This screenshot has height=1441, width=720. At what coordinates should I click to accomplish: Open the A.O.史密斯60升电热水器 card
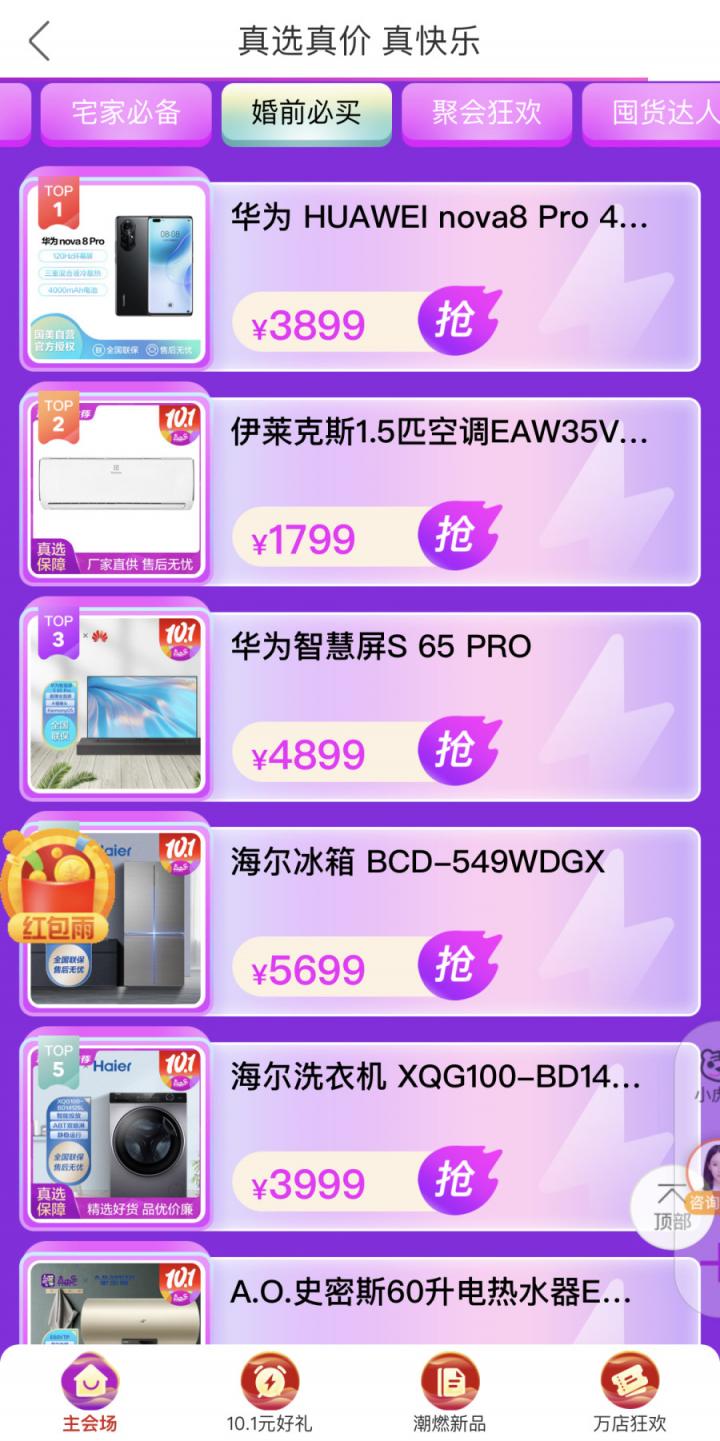tap(430, 1293)
